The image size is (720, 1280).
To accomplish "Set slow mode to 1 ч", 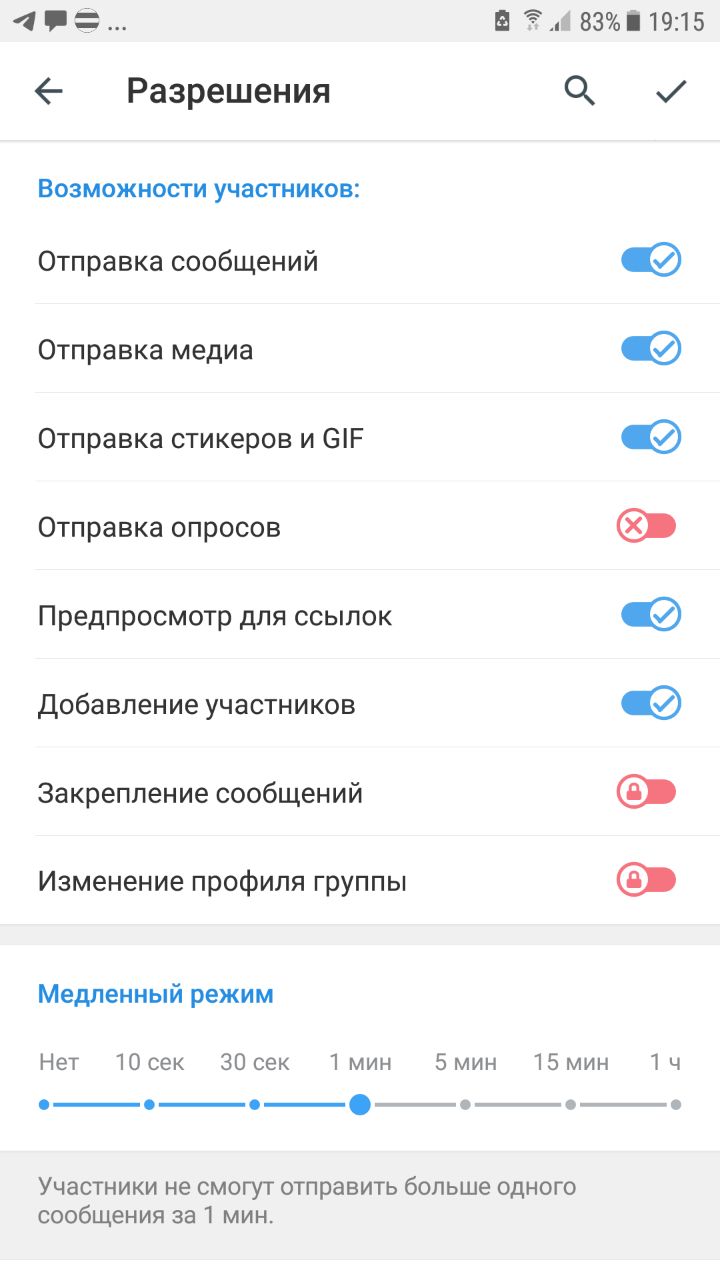I will [x=676, y=1105].
